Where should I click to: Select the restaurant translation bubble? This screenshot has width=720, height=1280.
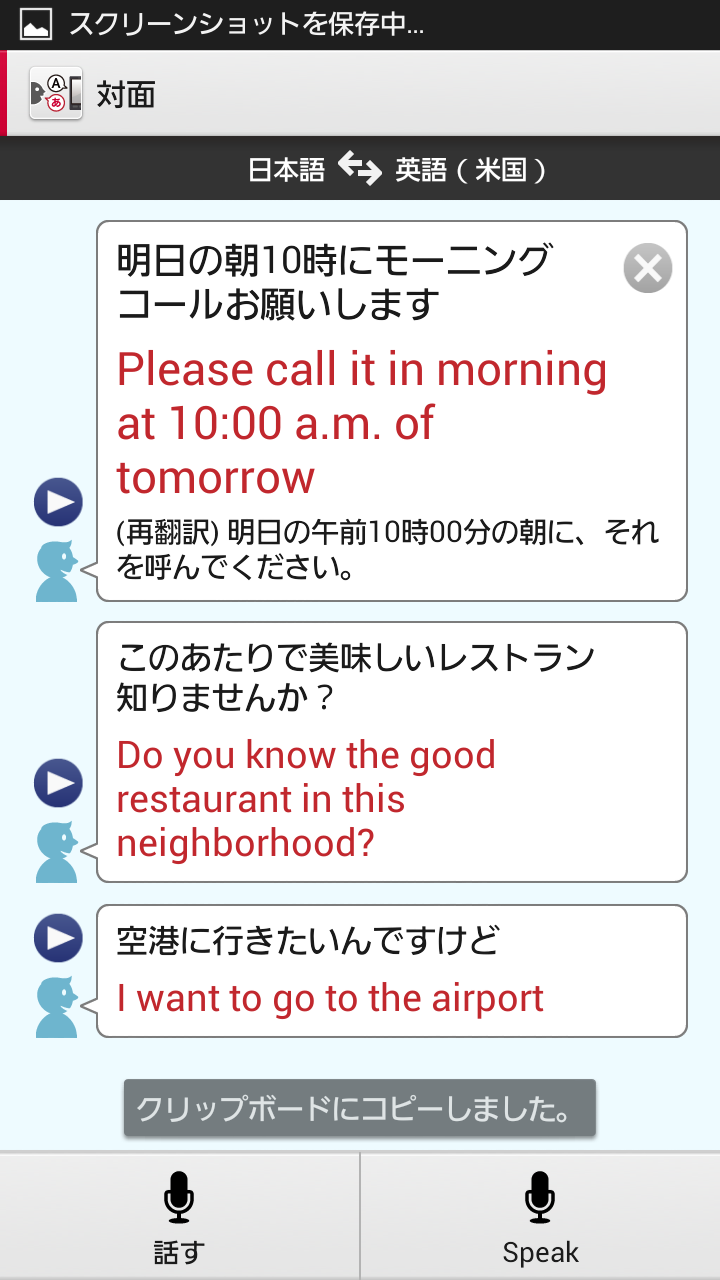coord(391,752)
